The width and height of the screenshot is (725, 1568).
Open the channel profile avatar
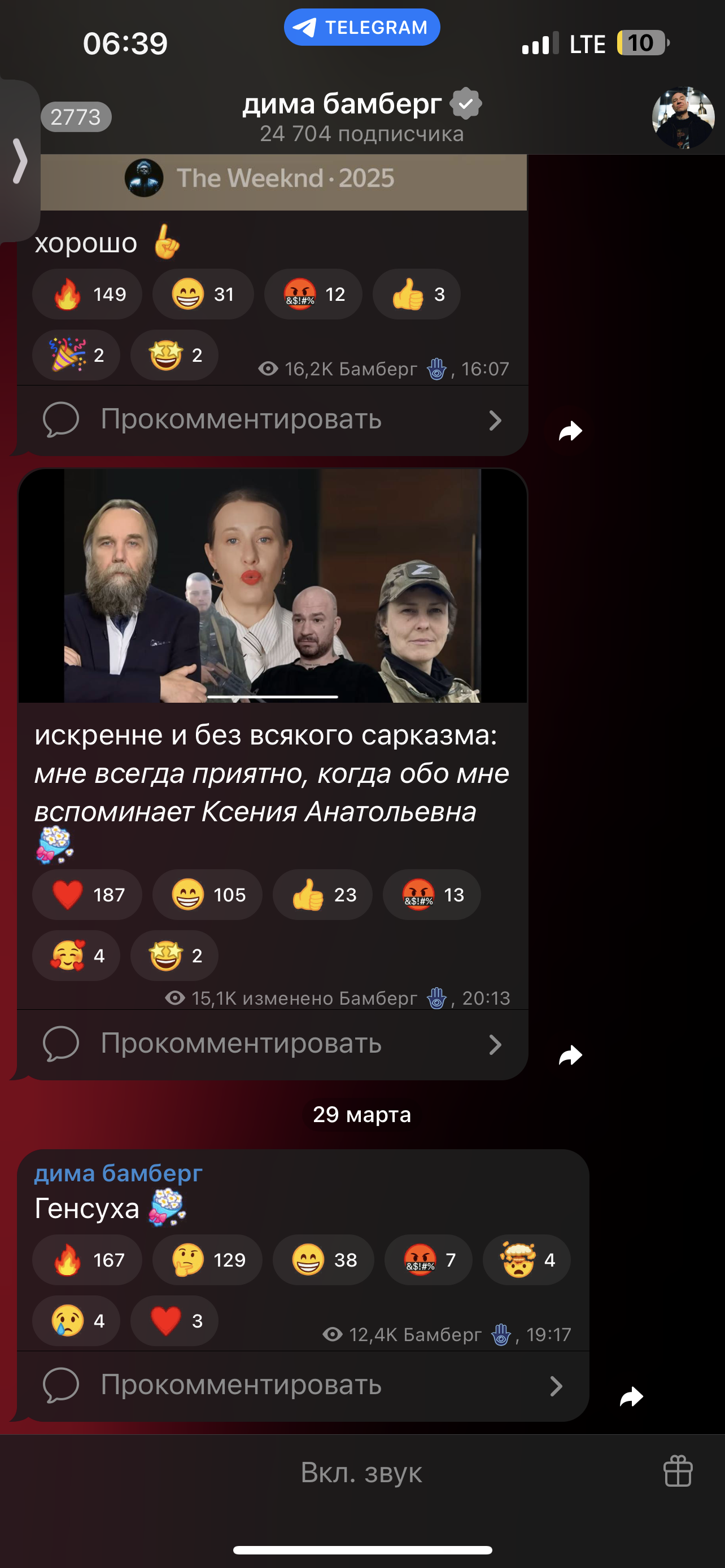[x=683, y=117]
